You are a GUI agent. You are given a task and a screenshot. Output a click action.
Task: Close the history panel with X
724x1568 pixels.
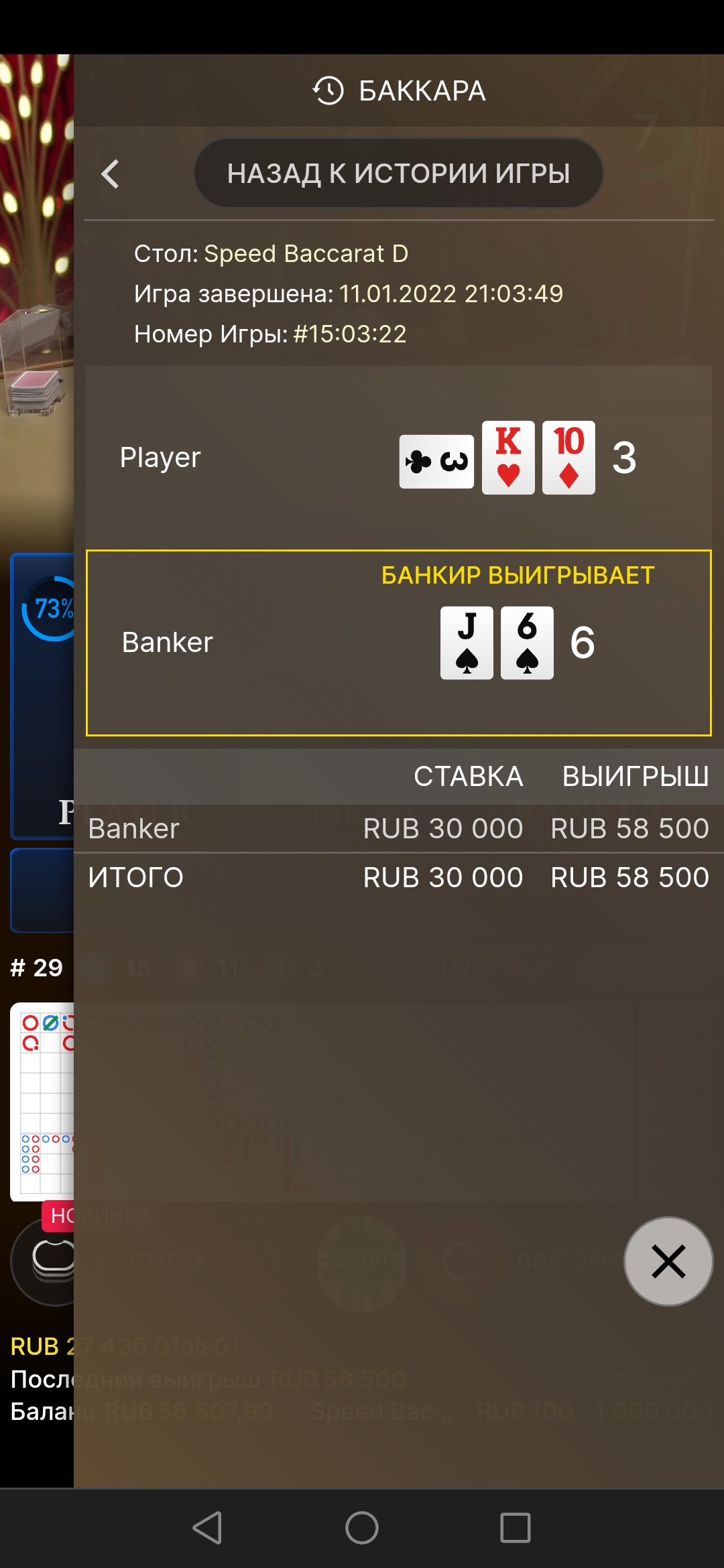coord(668,1261)
